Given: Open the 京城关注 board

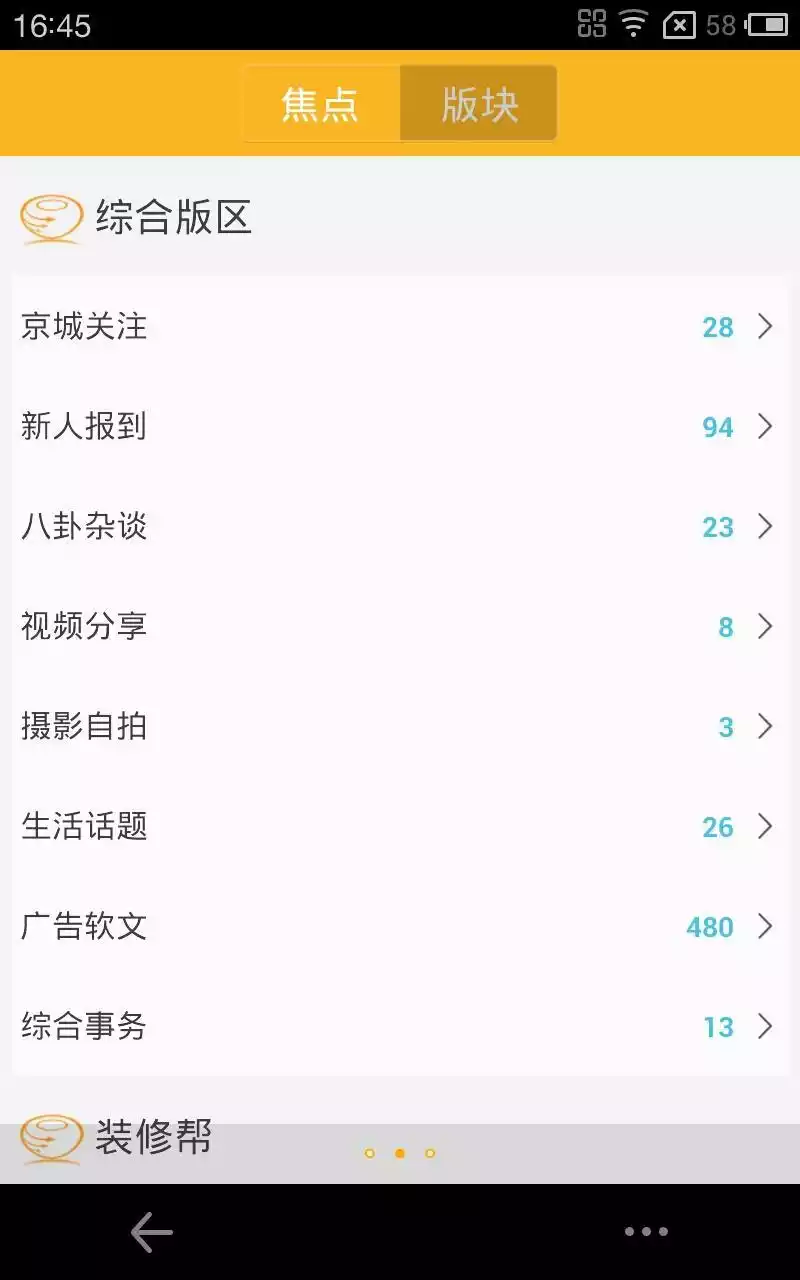Looking at the screenshot, I should tap(400, 327).
